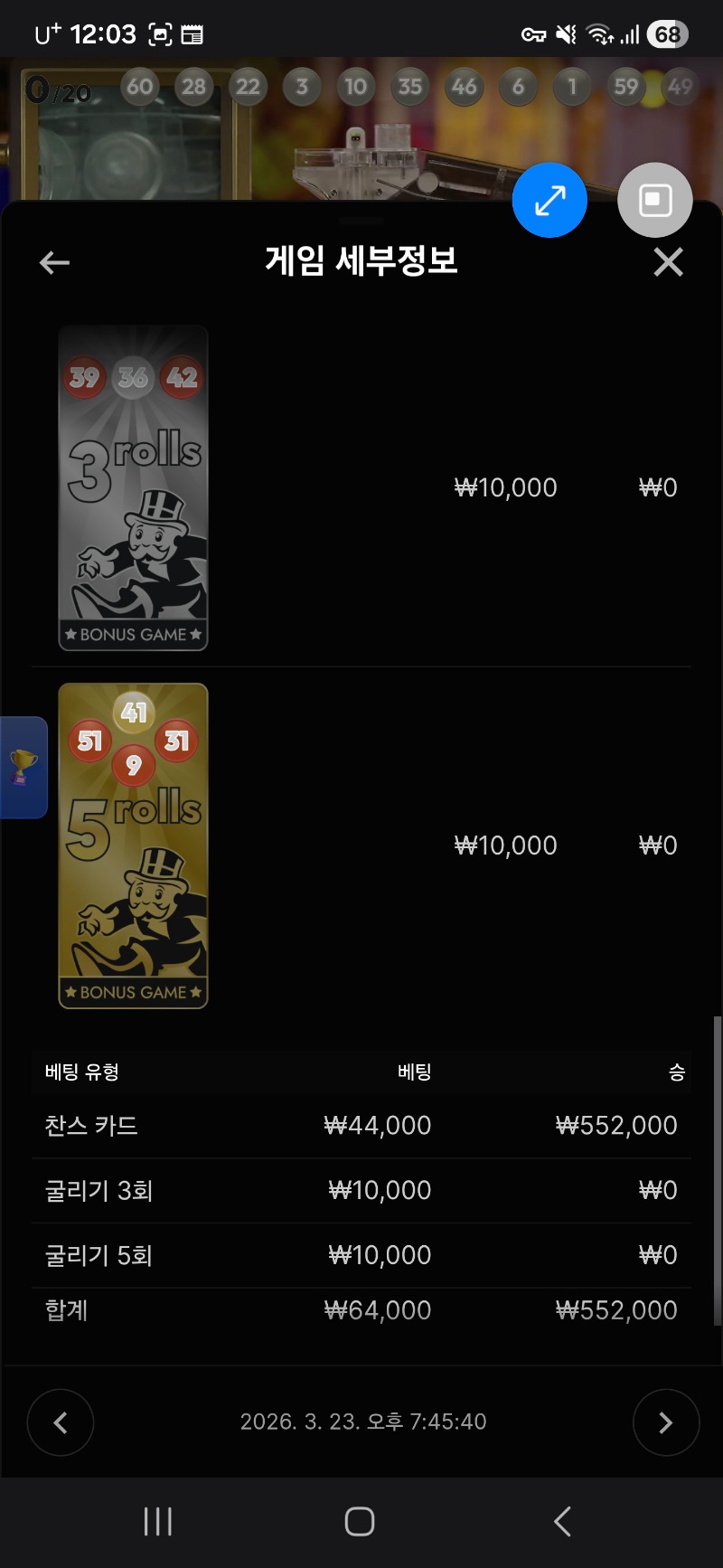The width and height of the screenshot is (723, 1568).
Task: Open recent apps from navigation bar
Action: (158, 1522)
